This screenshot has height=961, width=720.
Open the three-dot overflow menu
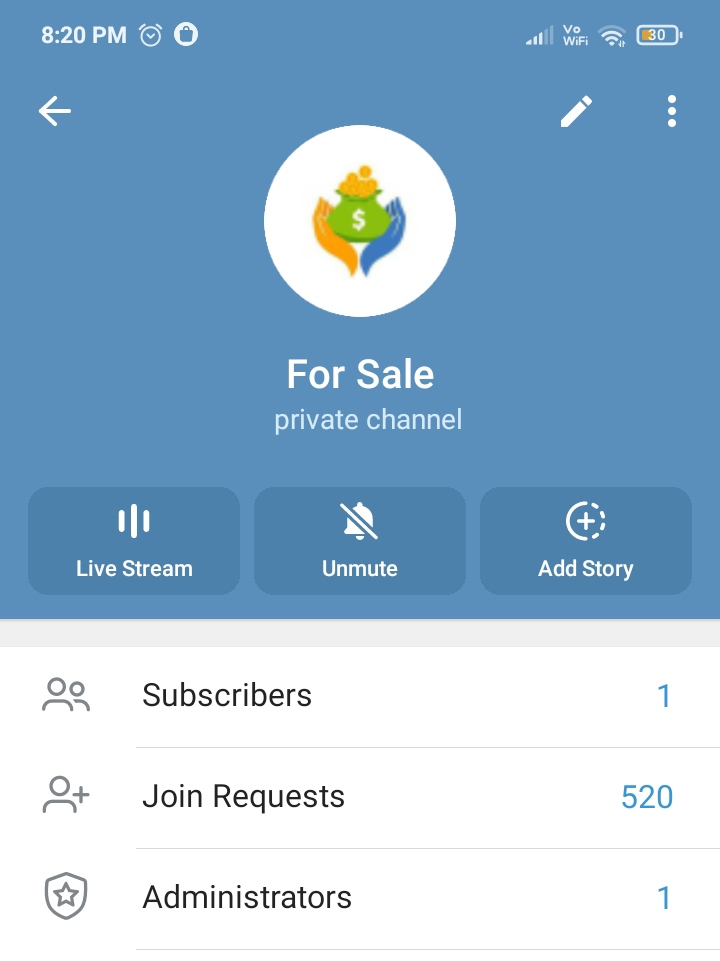[x=672, y=111]
